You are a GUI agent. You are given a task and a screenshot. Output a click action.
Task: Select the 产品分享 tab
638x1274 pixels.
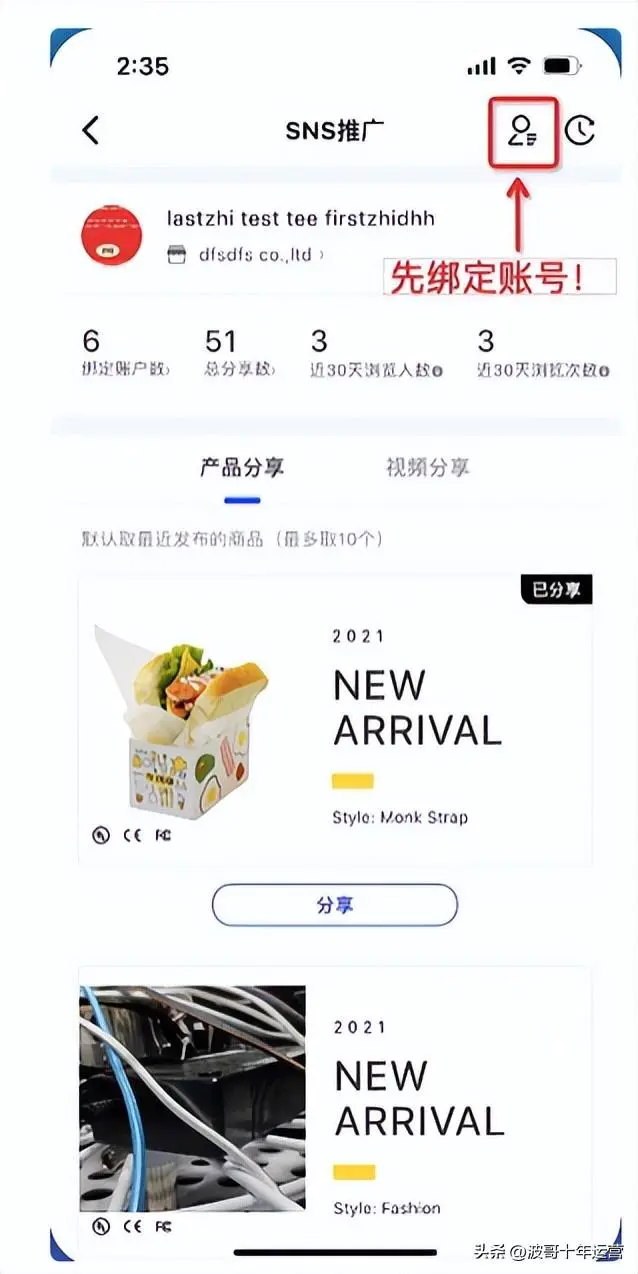[x=242, y=467]
